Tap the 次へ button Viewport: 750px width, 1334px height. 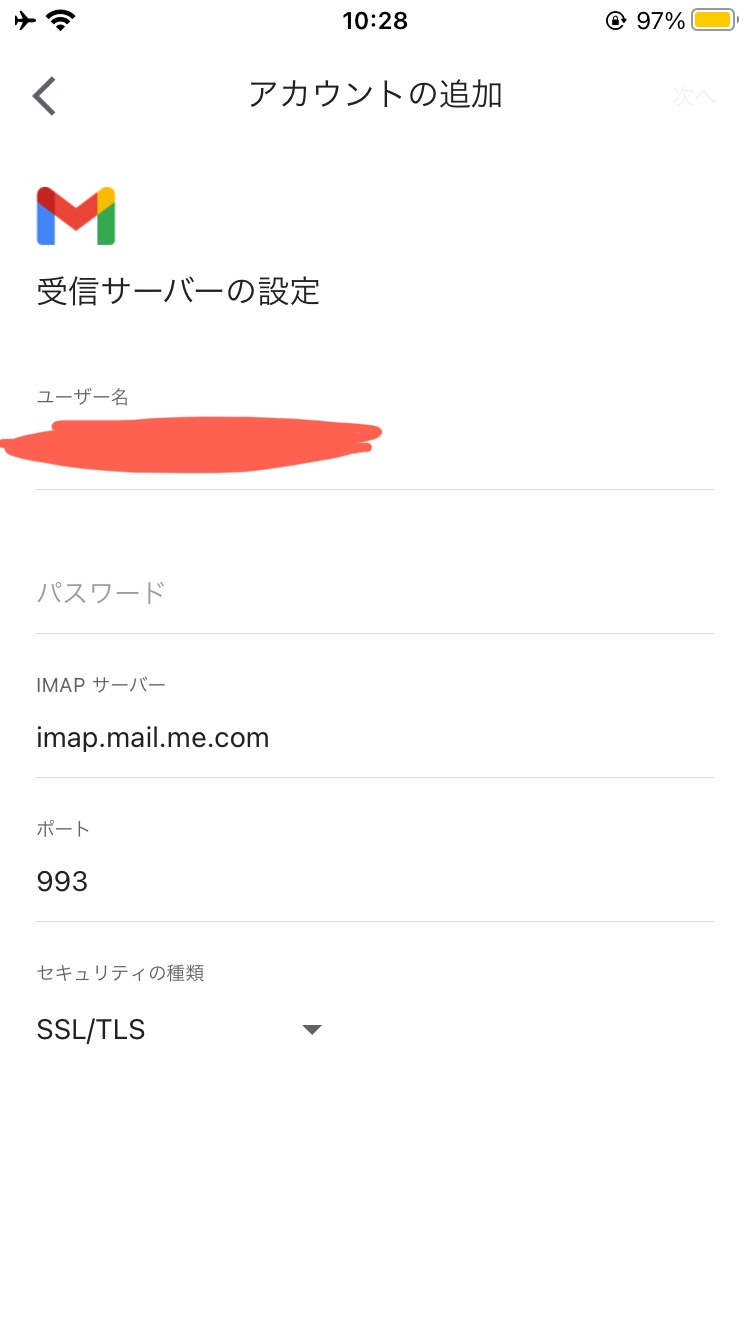point(693,96)
